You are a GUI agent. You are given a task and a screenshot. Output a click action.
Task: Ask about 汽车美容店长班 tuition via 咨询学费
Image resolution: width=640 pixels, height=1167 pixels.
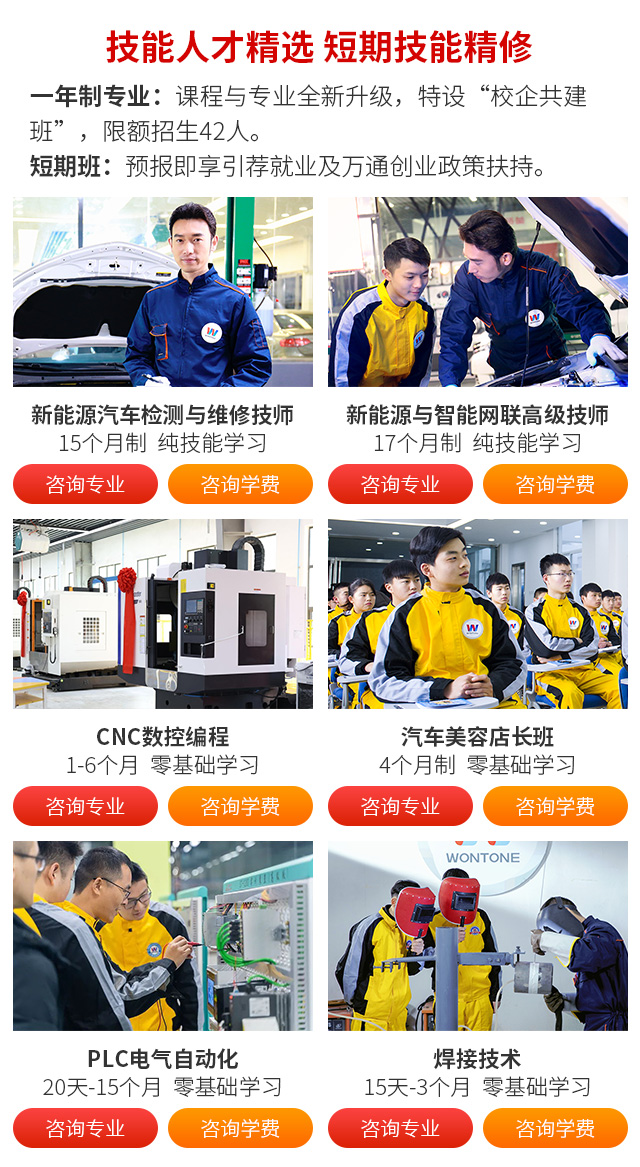[555, 806]
